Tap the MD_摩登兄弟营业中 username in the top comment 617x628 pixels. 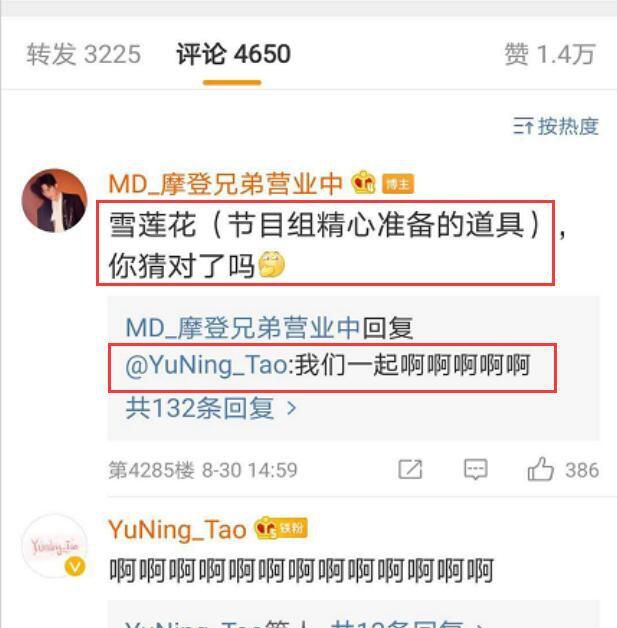point(226,184)
